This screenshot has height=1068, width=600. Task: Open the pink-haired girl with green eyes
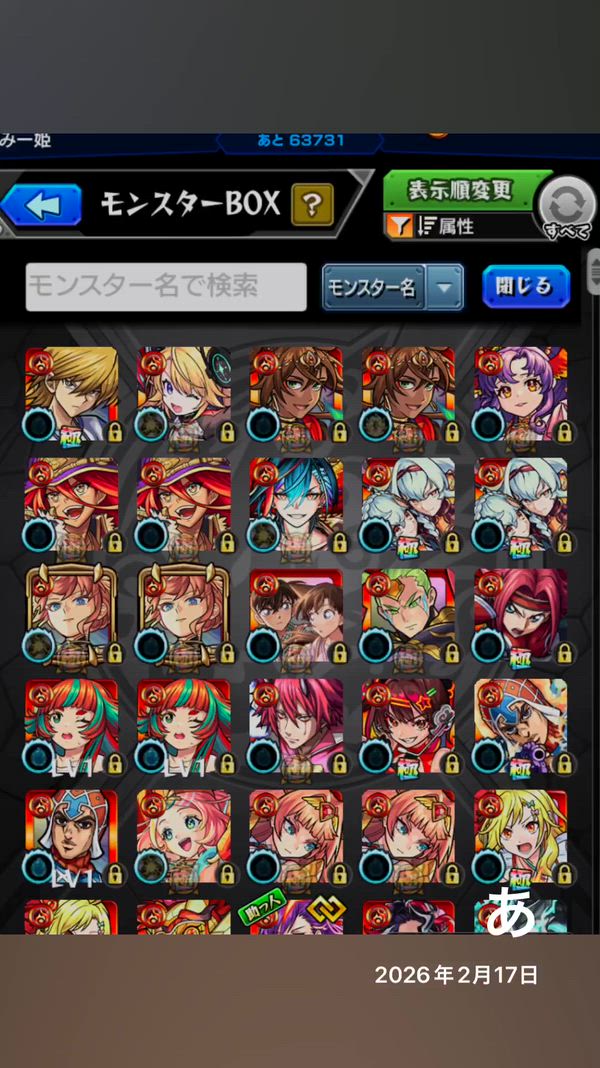pos(184,839)
